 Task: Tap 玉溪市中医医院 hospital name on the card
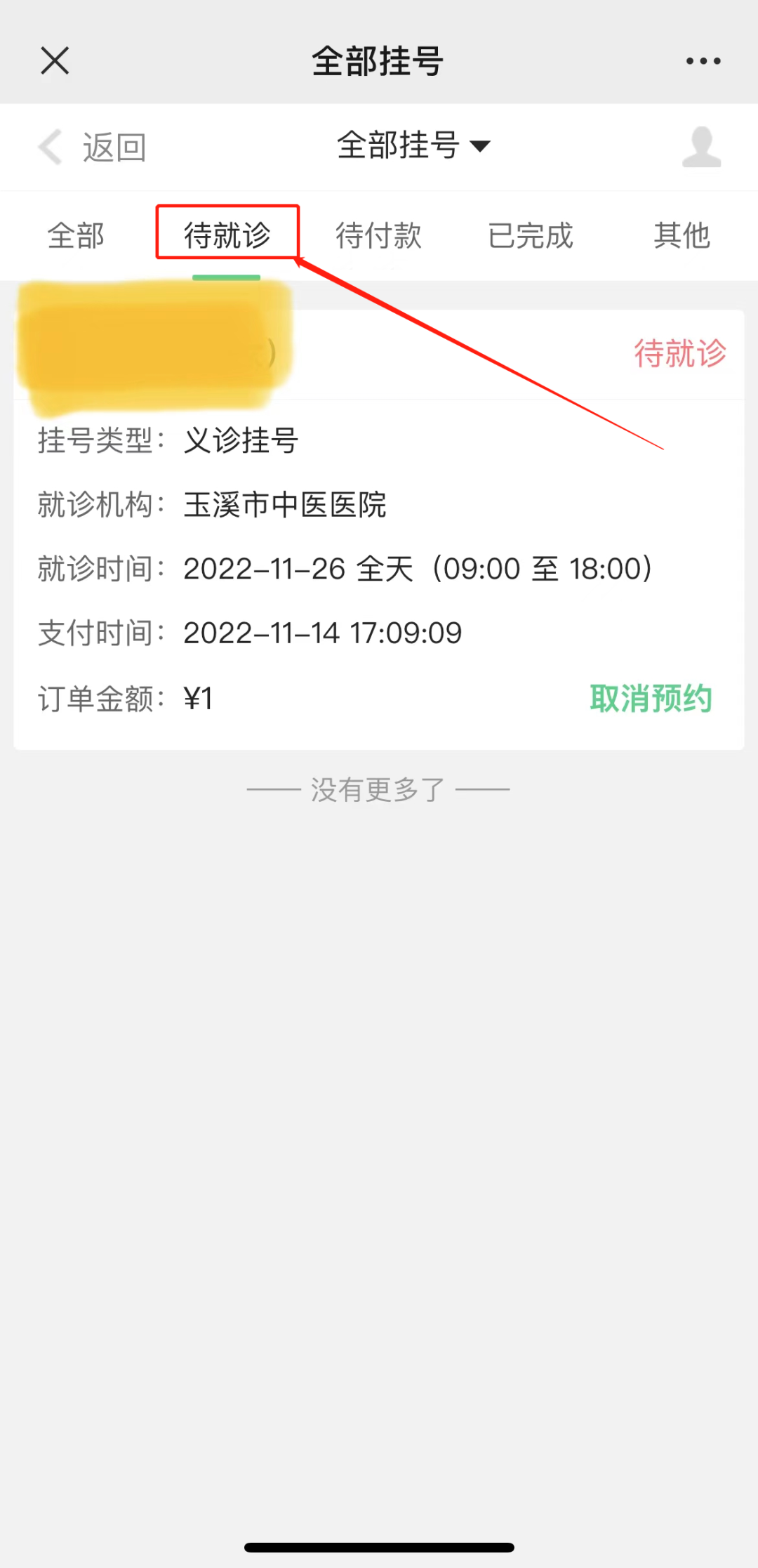284,506
